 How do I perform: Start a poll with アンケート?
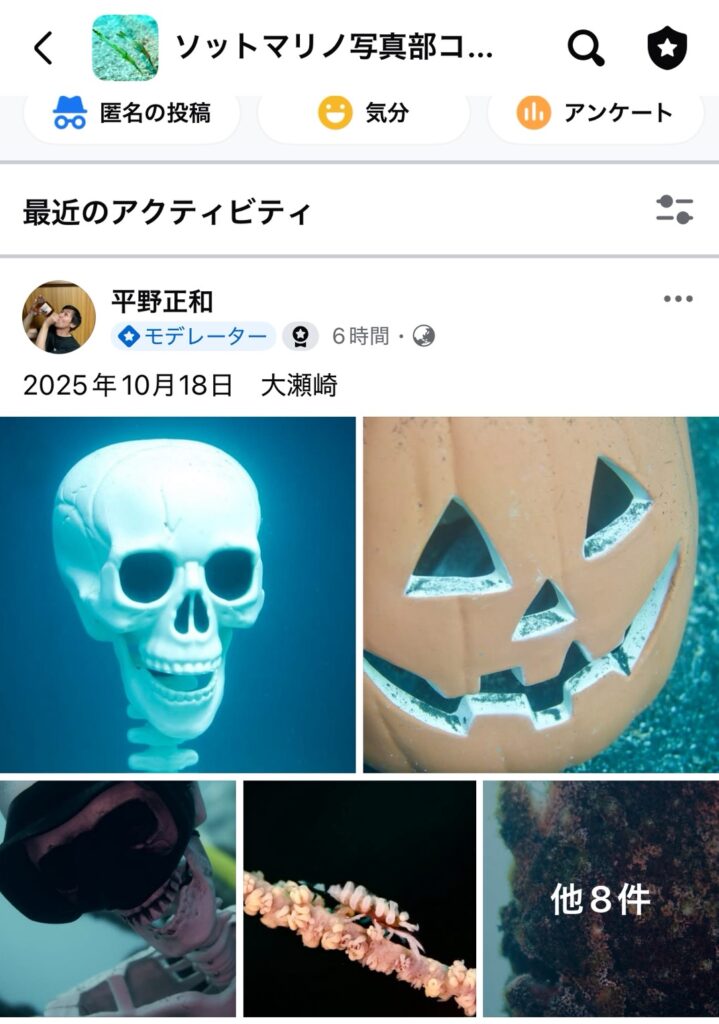coord(595,113)
